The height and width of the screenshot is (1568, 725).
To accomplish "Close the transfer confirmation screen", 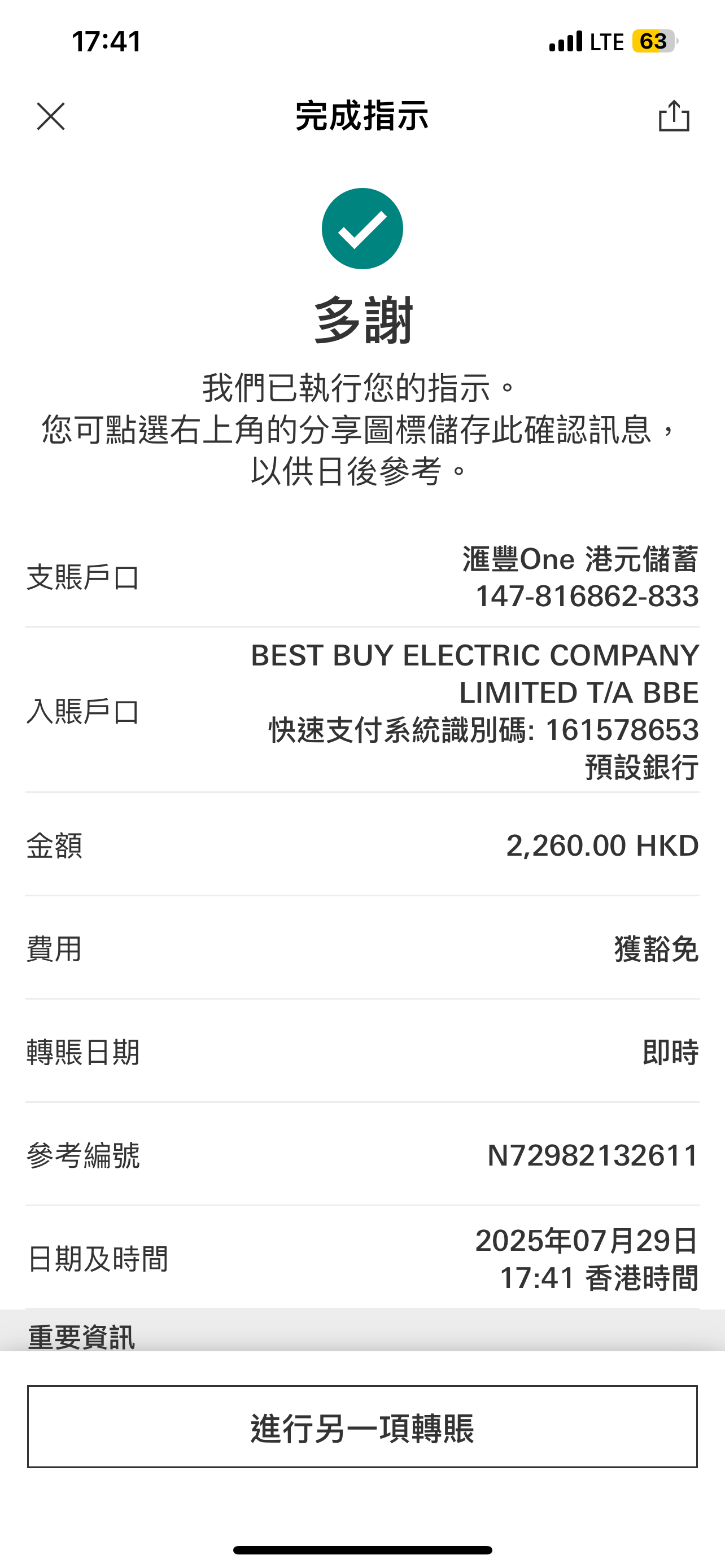I will [50, 116].
